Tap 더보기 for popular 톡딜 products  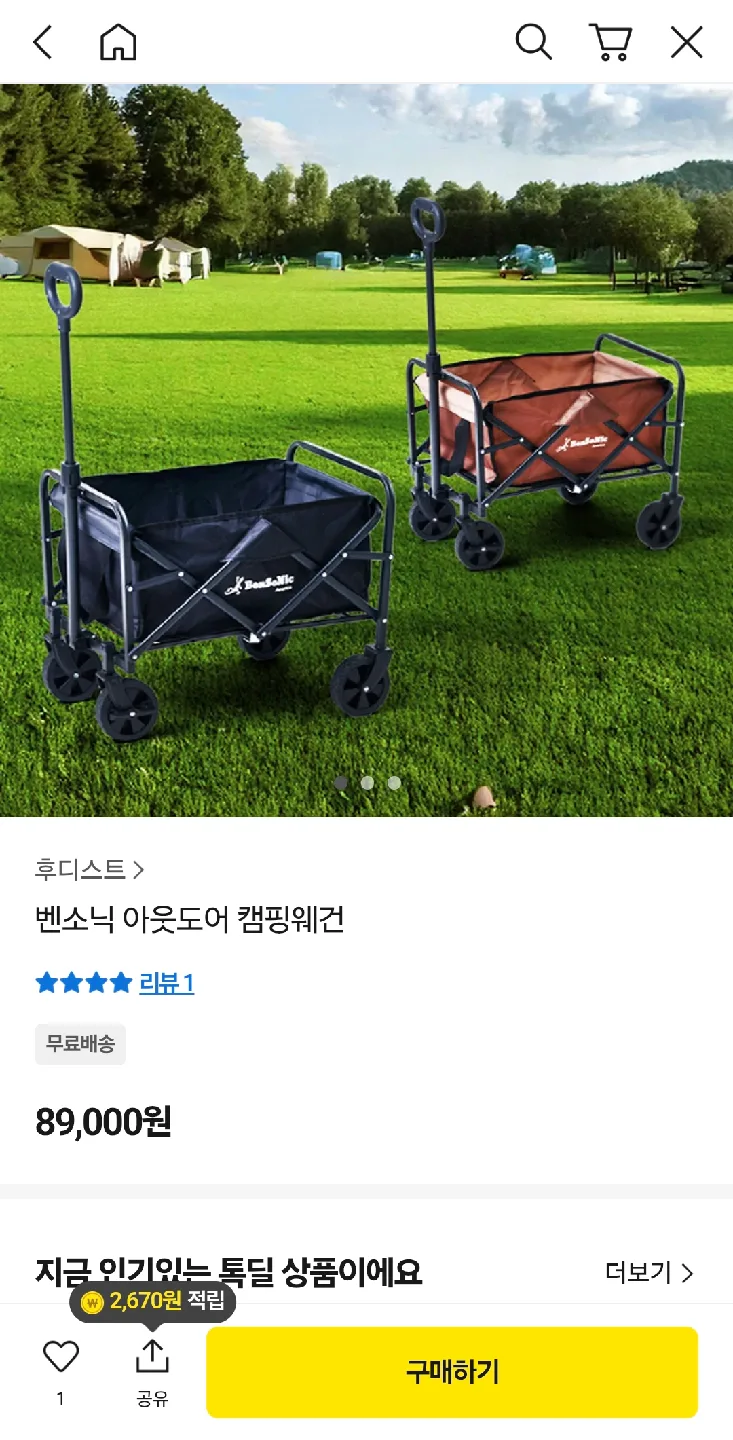click(649, 1273)
